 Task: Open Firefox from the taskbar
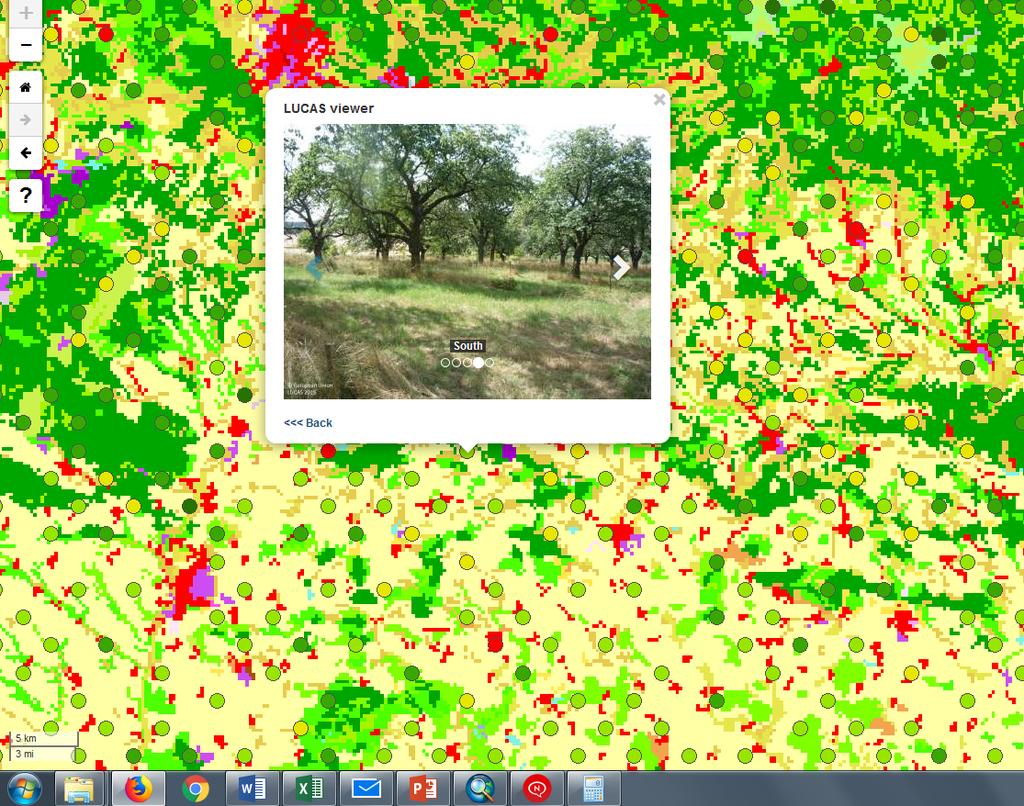click(137, 789)
